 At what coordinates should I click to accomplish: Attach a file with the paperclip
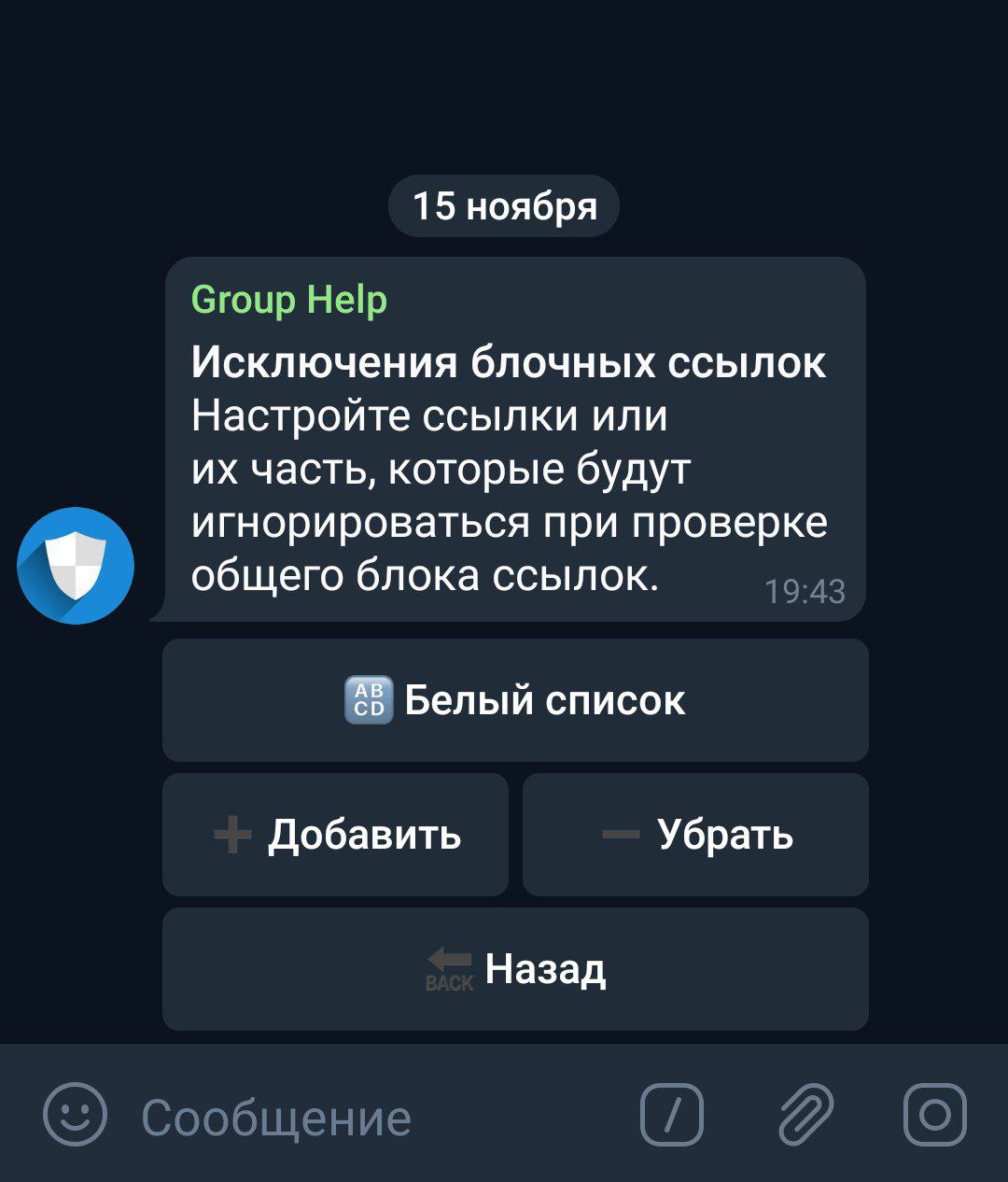pyautogui.click(x=805, y=1115)
